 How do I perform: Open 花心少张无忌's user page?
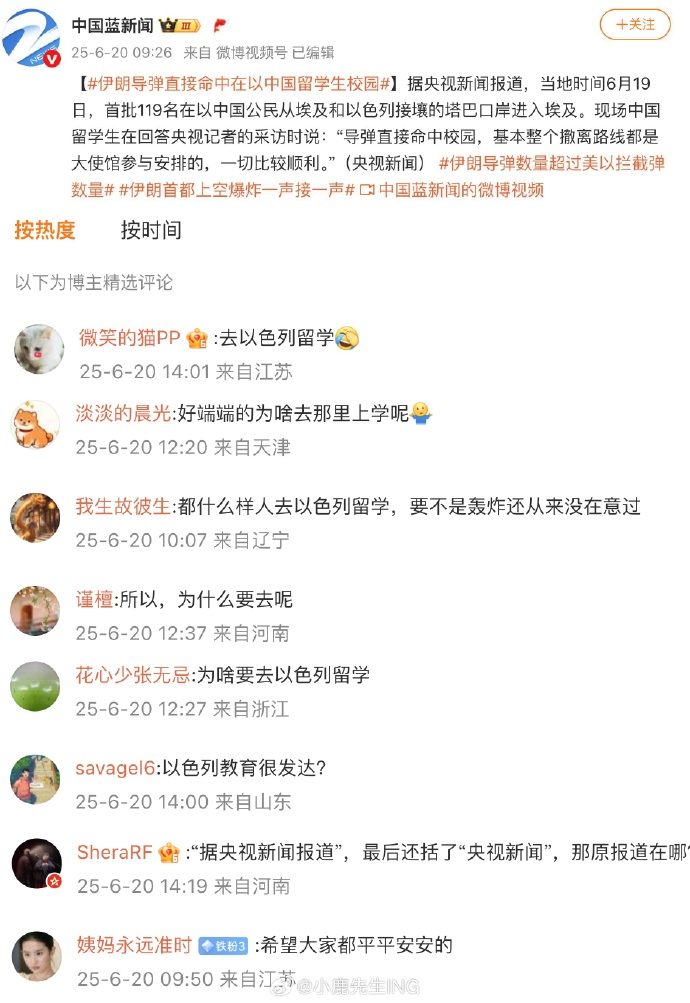point(131,675)
